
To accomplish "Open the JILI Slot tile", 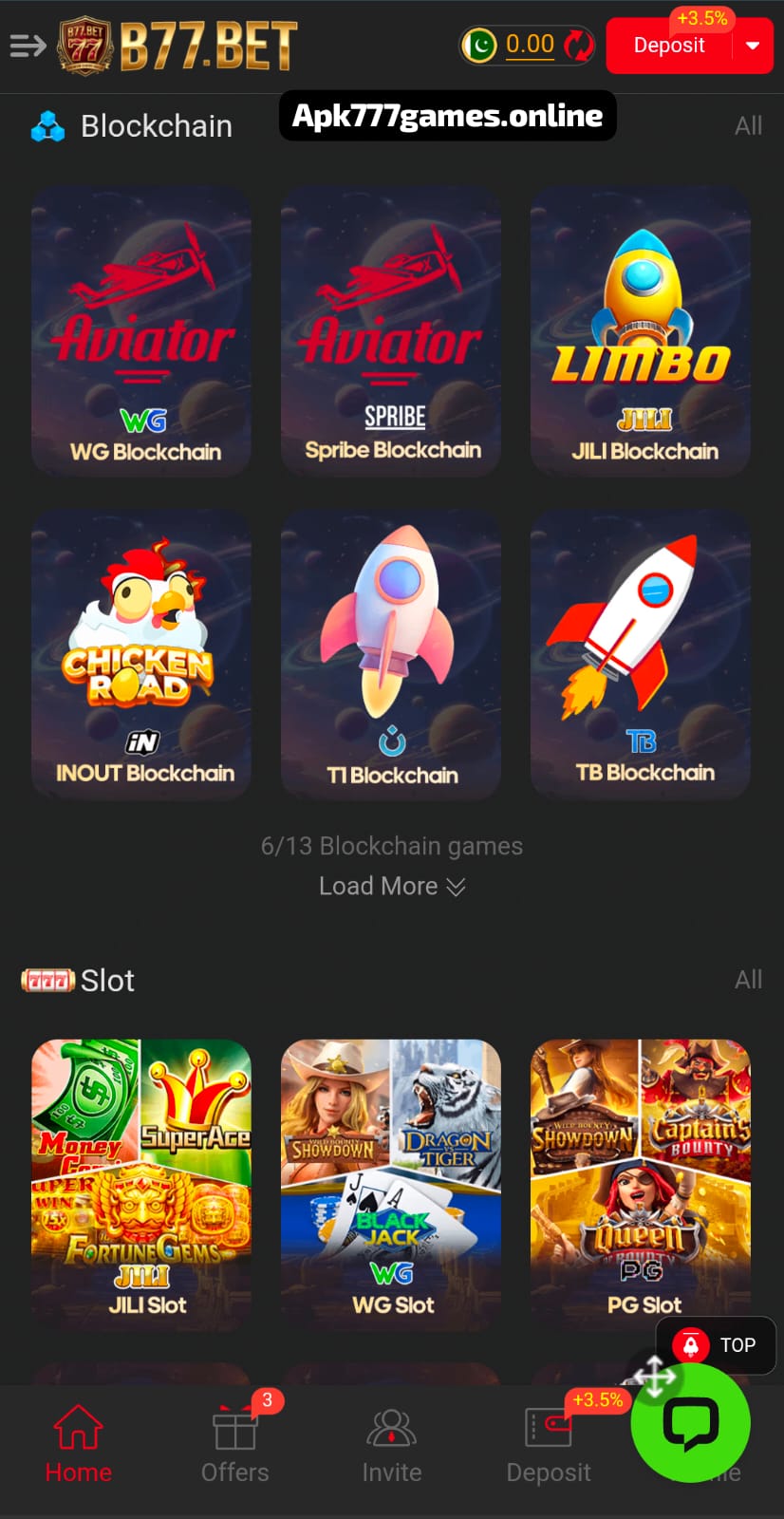I will tap(141, 1184).
